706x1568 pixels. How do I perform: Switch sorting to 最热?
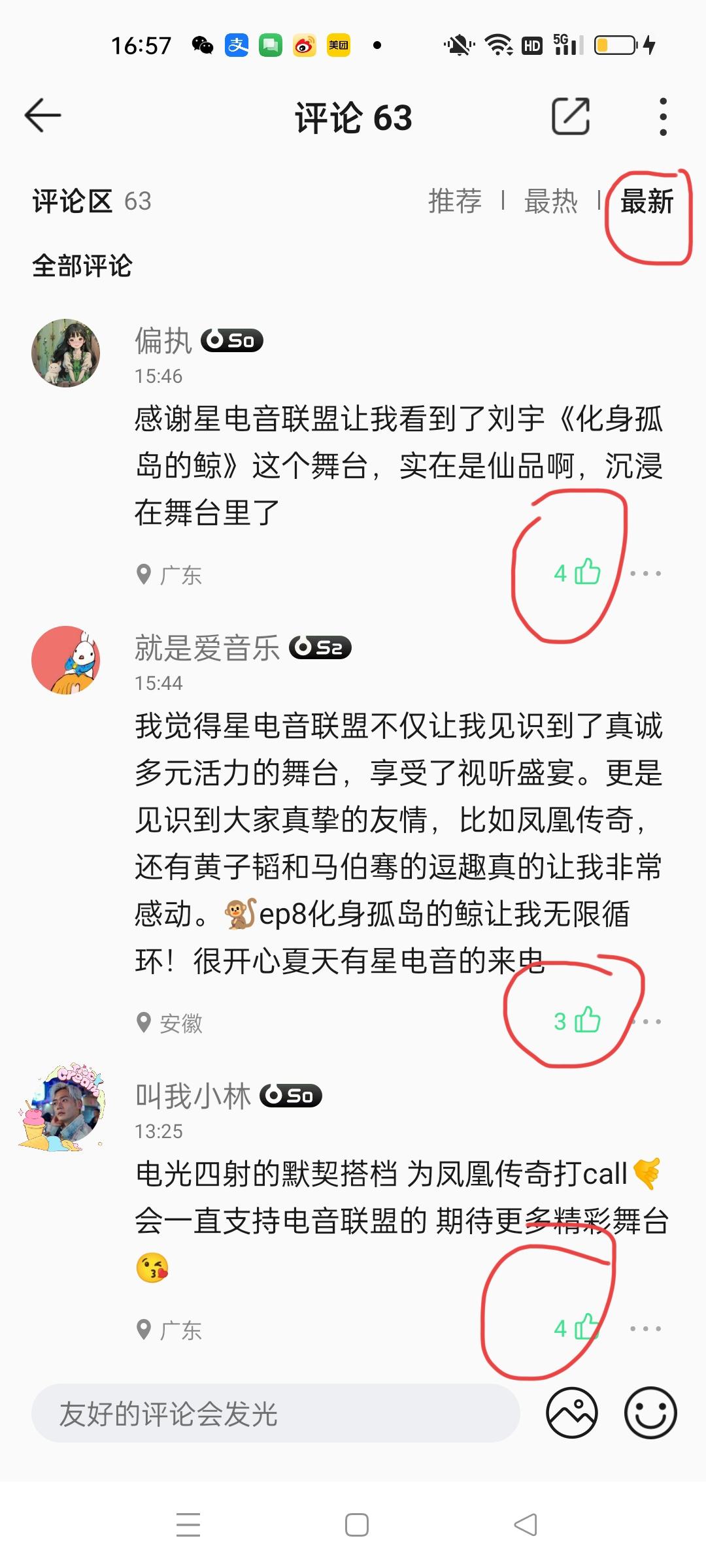[551, 201]
